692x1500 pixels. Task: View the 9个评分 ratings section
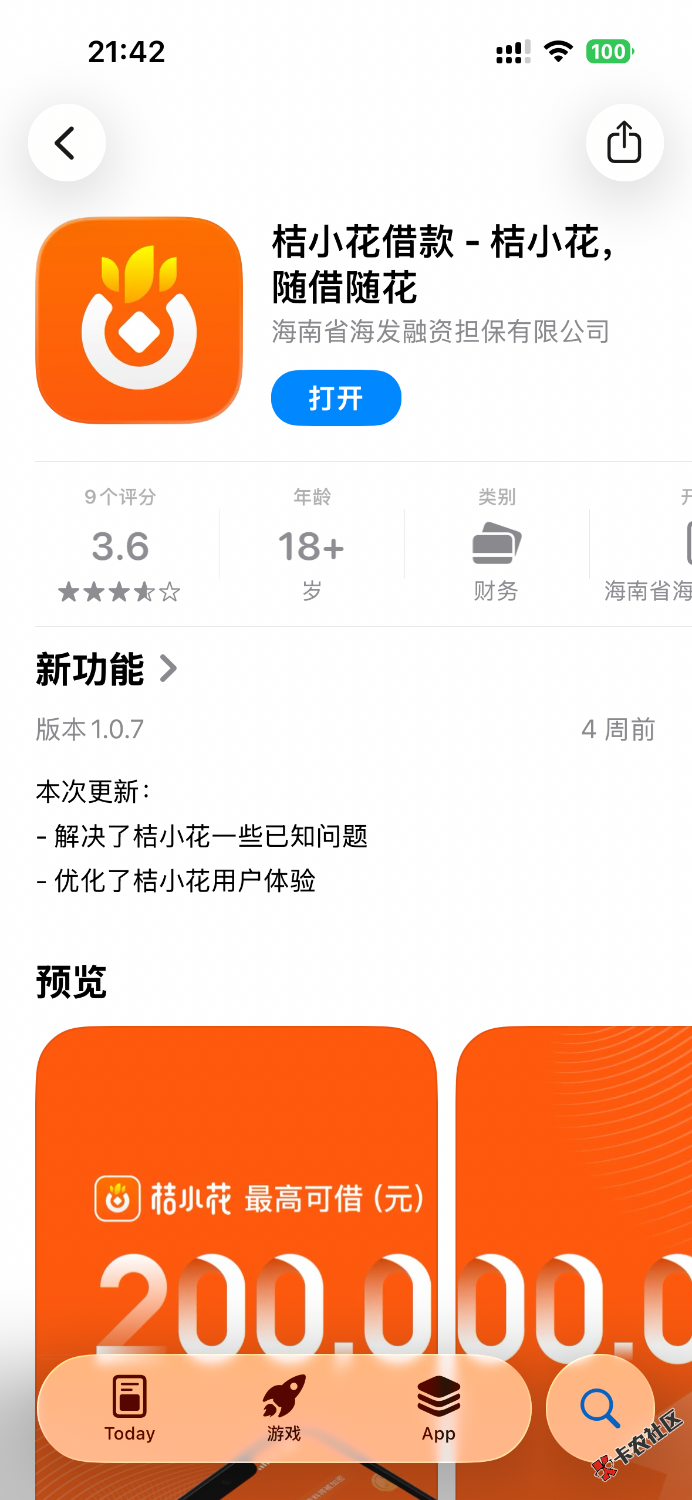120,545
